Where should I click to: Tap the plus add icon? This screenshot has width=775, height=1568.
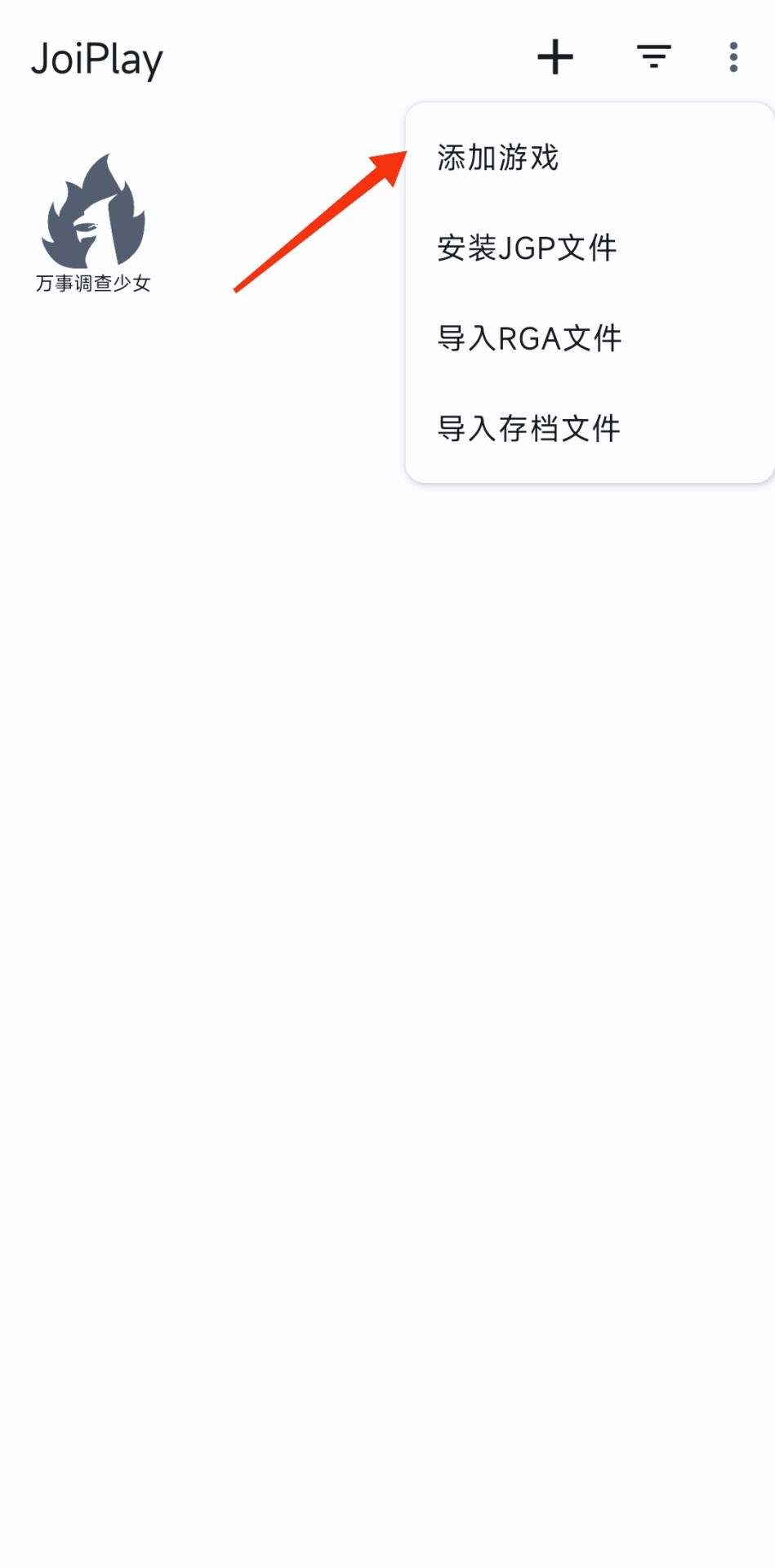pyautogui.click(x=555, y=57)
